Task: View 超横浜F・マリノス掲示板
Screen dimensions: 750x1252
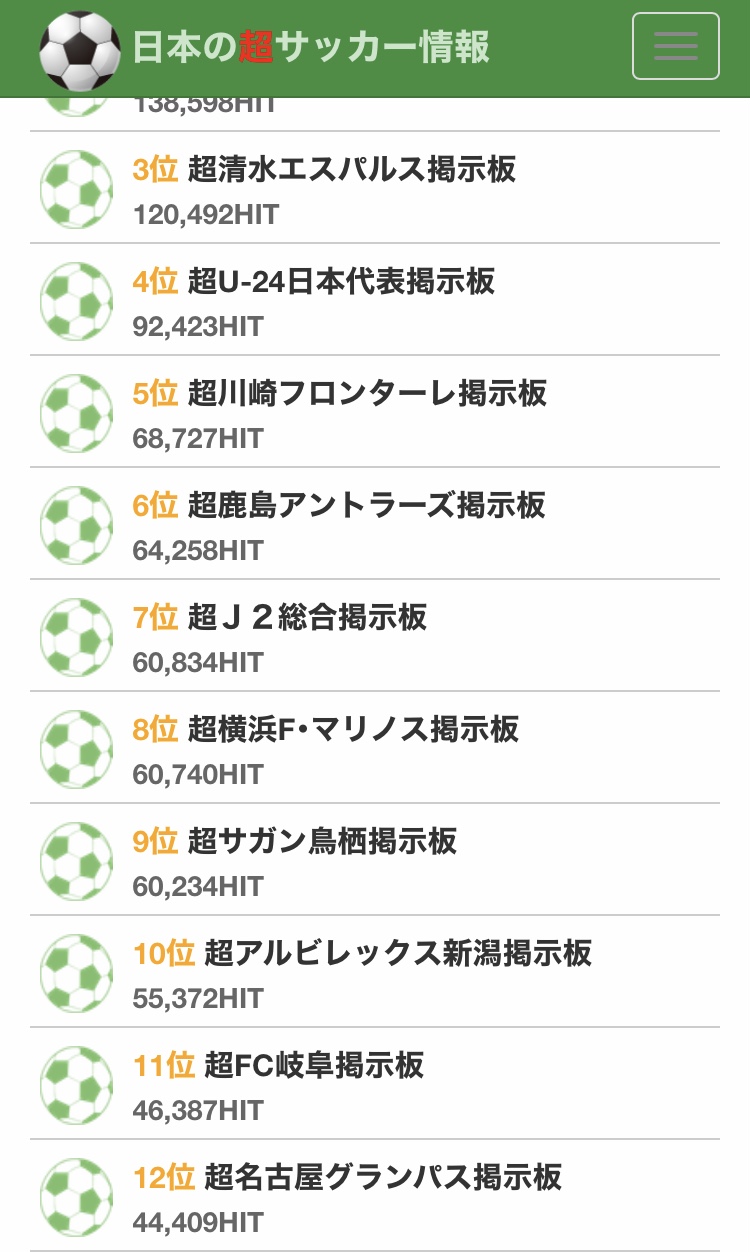Action: (x=353, y=729)
